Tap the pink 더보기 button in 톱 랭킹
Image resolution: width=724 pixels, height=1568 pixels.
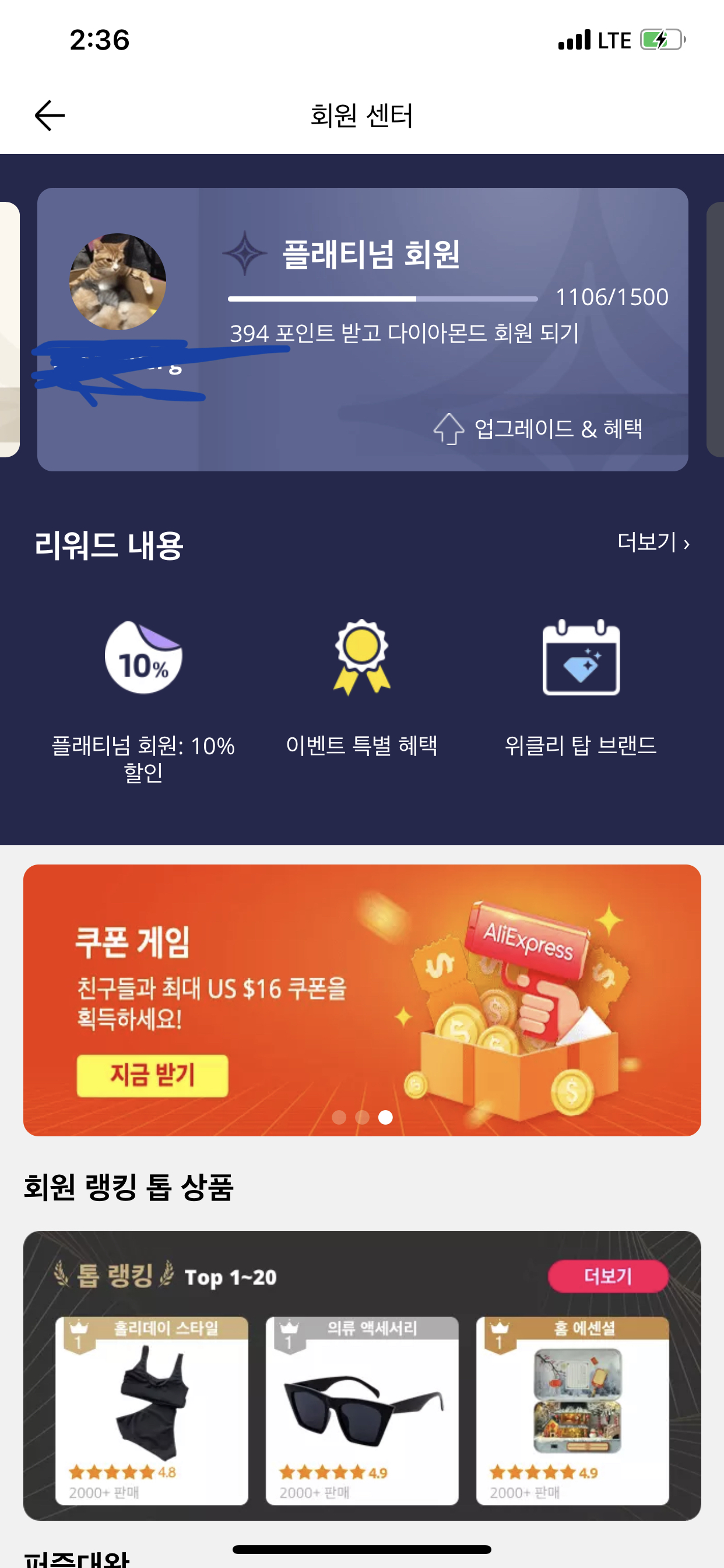click(x=608, y=1276)
